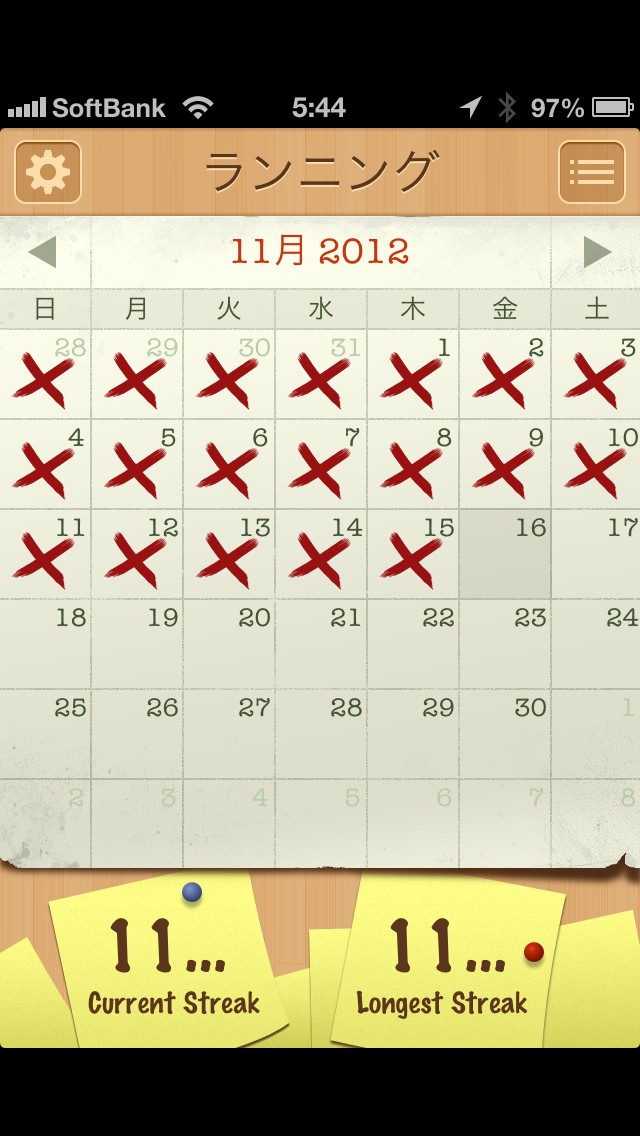Tap November 30 in the calendar
Image resolution: width=640 pixels, height=1136 pixels.
tap(505, 735)
